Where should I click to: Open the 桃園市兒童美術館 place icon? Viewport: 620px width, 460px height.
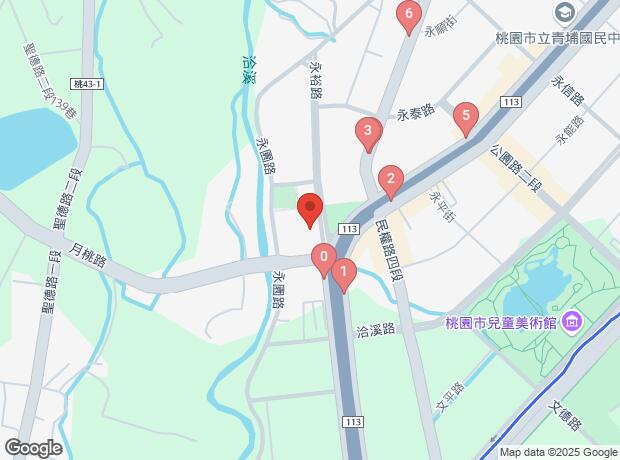pyautogui.click(x=571, y=322)
